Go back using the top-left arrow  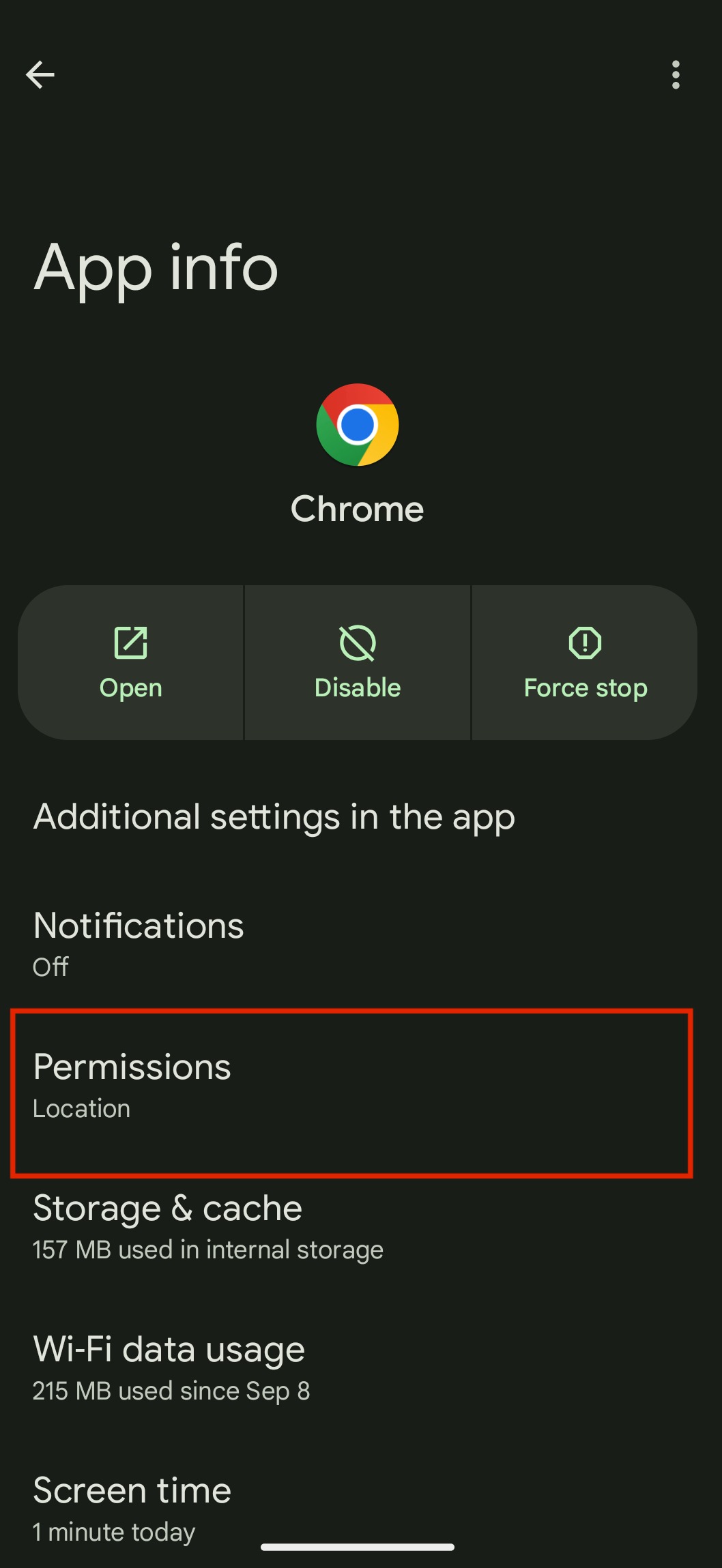[40, 74]
